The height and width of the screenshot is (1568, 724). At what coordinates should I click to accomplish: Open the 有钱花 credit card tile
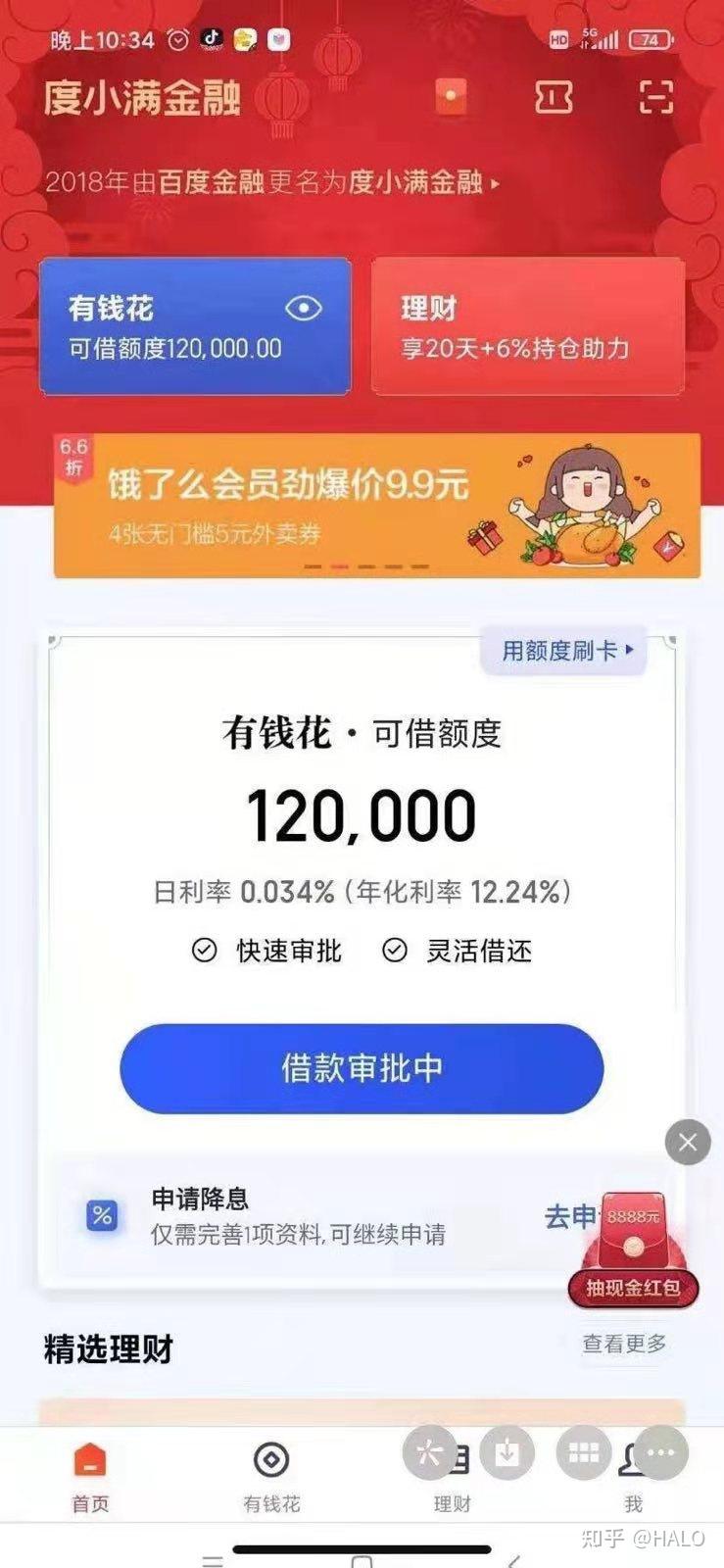(195, 326)
